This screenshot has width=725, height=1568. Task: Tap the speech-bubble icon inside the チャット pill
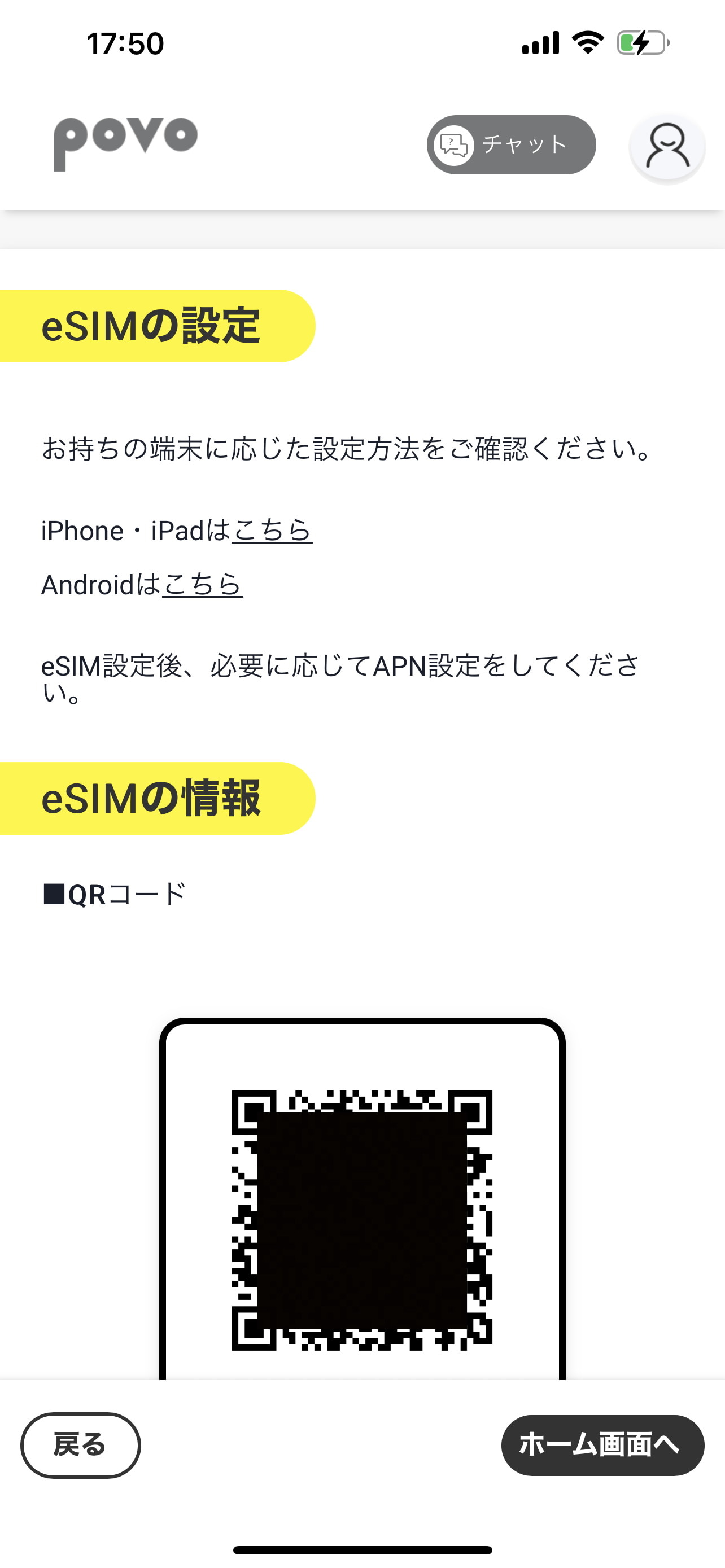453,145
